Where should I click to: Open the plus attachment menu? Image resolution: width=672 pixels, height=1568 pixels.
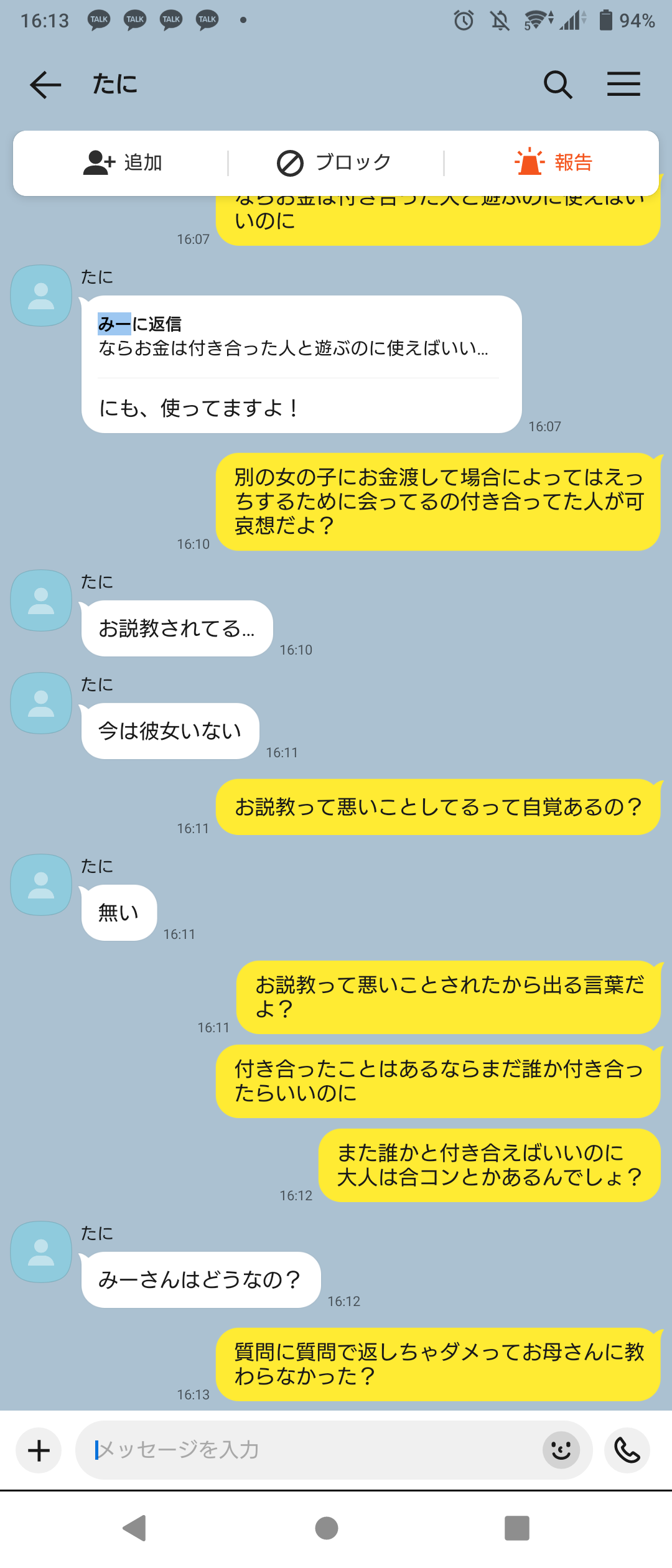pyautogui.click(x=39, y=1450)
